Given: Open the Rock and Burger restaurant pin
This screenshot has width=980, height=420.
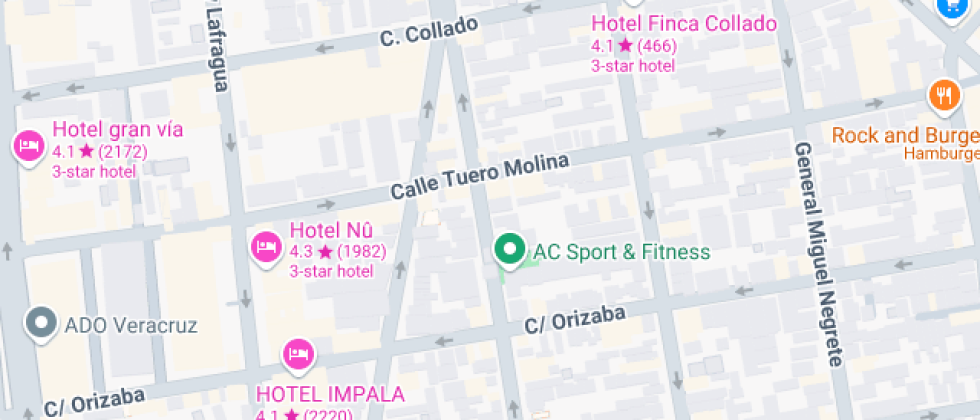Looking at the screenshot, I should (x=943, y=96).
